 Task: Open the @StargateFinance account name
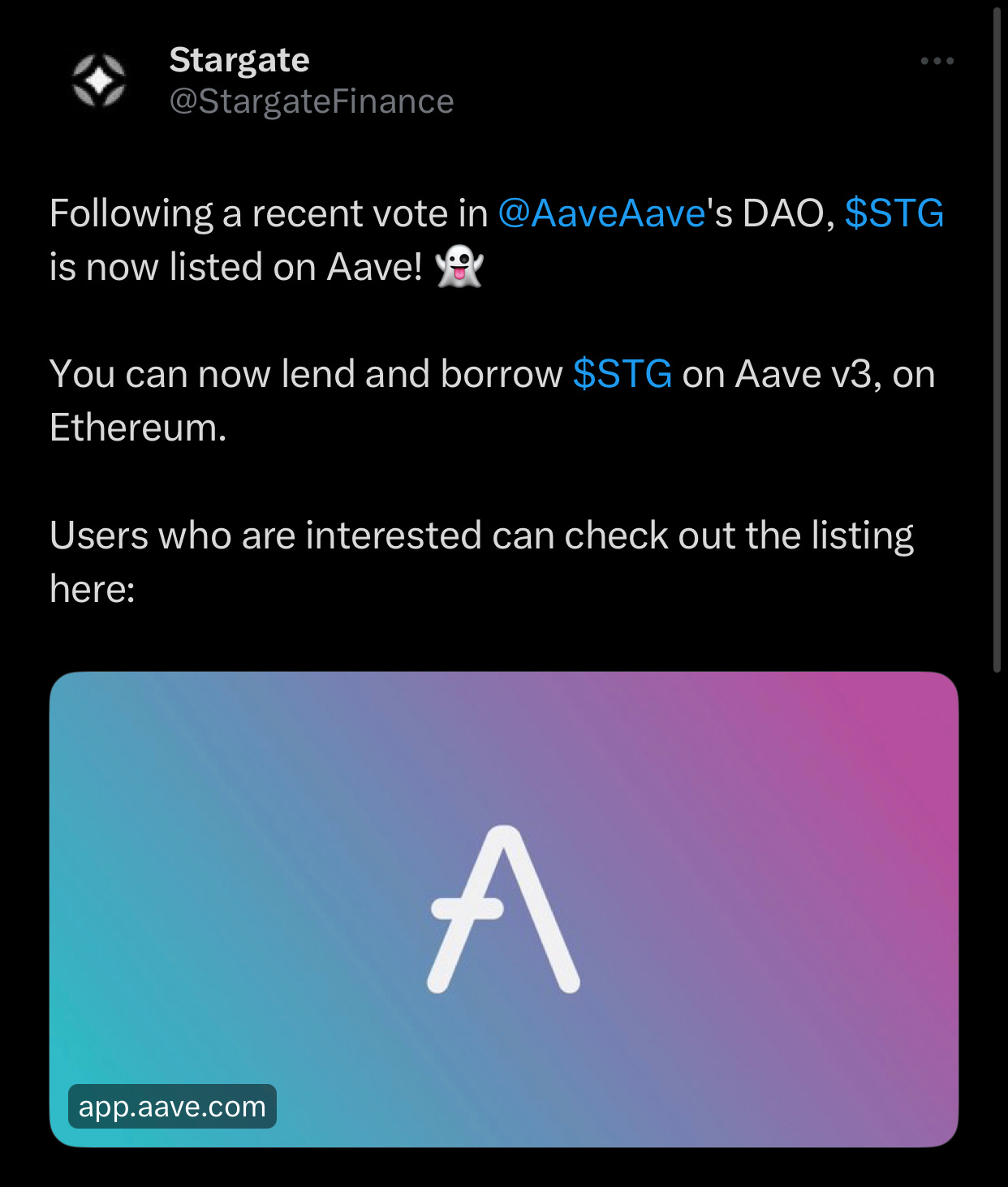coord(311,101)
